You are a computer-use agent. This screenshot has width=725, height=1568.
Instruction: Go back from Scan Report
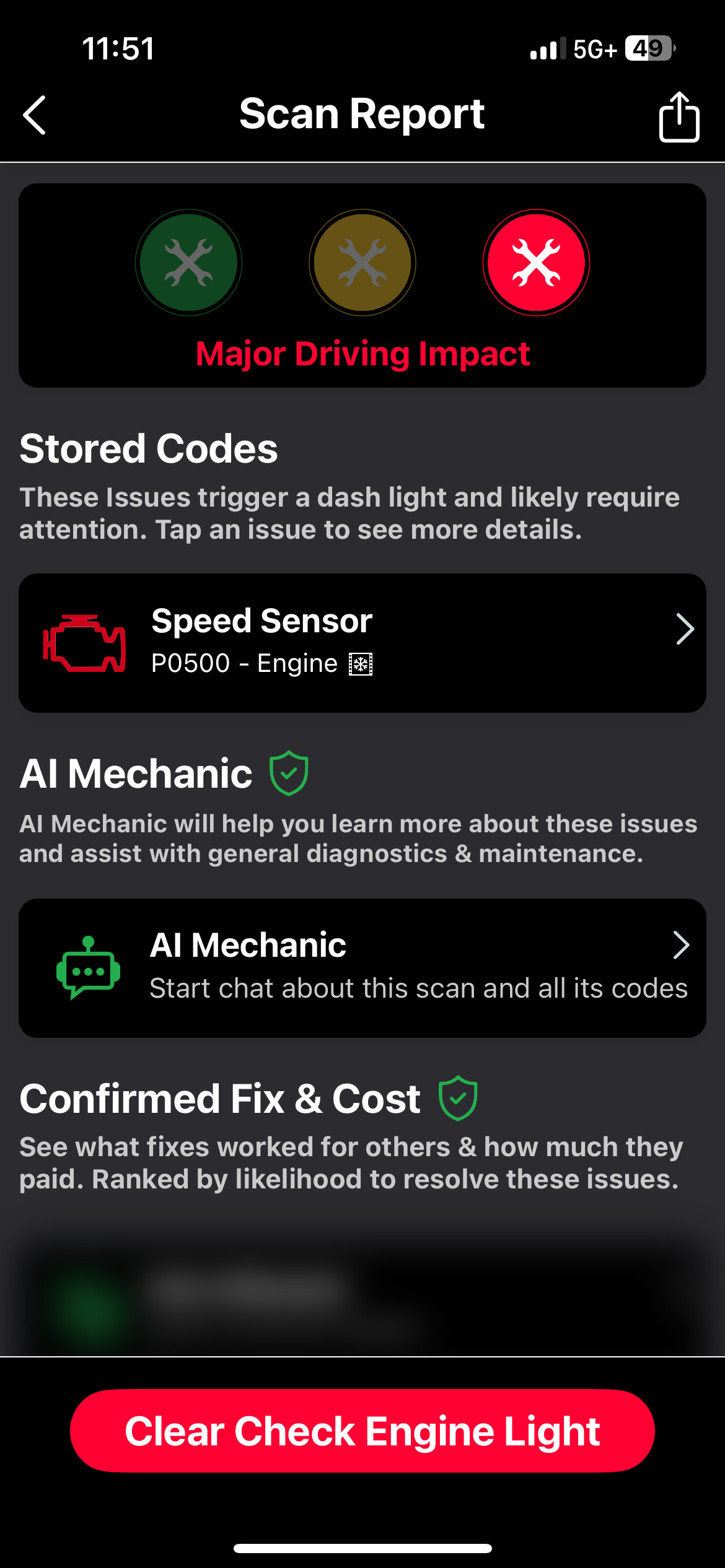click(35, 115)
